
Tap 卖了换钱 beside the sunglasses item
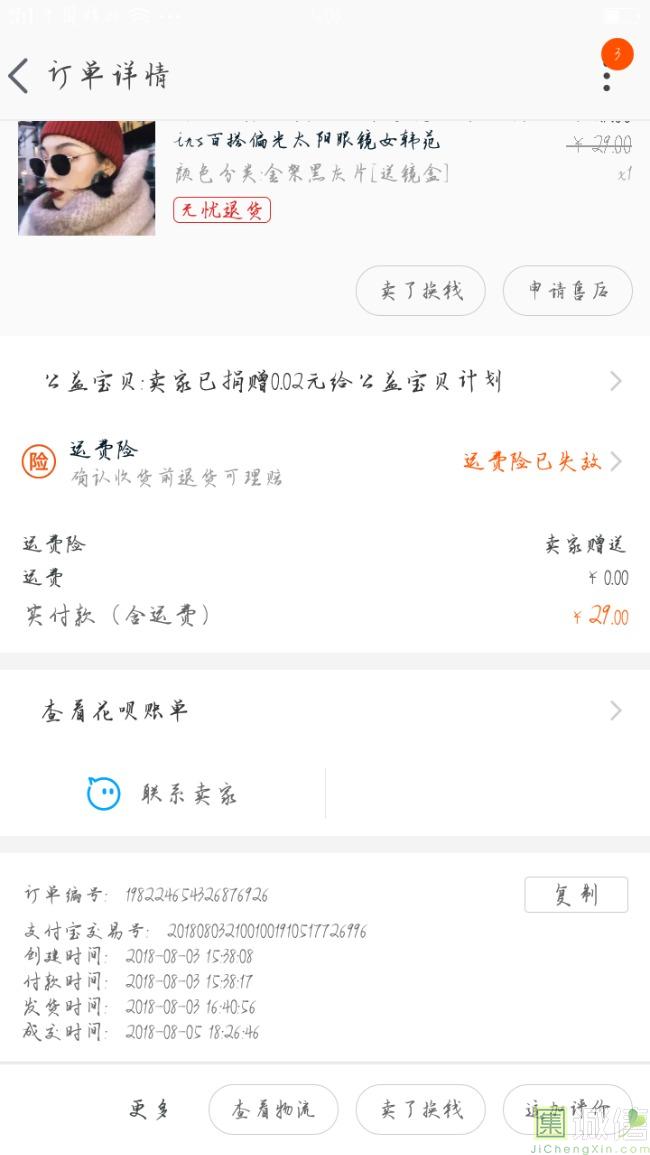tap(421, 291)
